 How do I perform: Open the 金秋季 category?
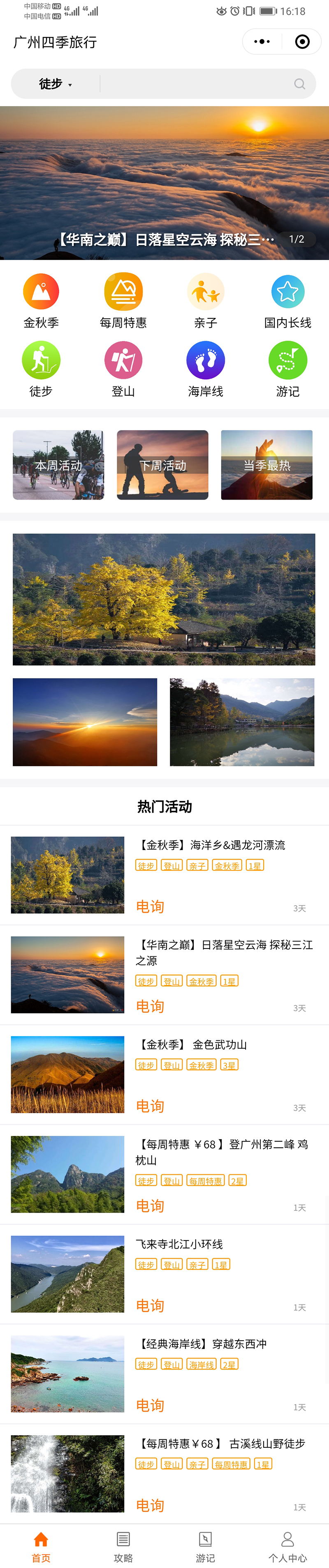[x=41, y=300]
